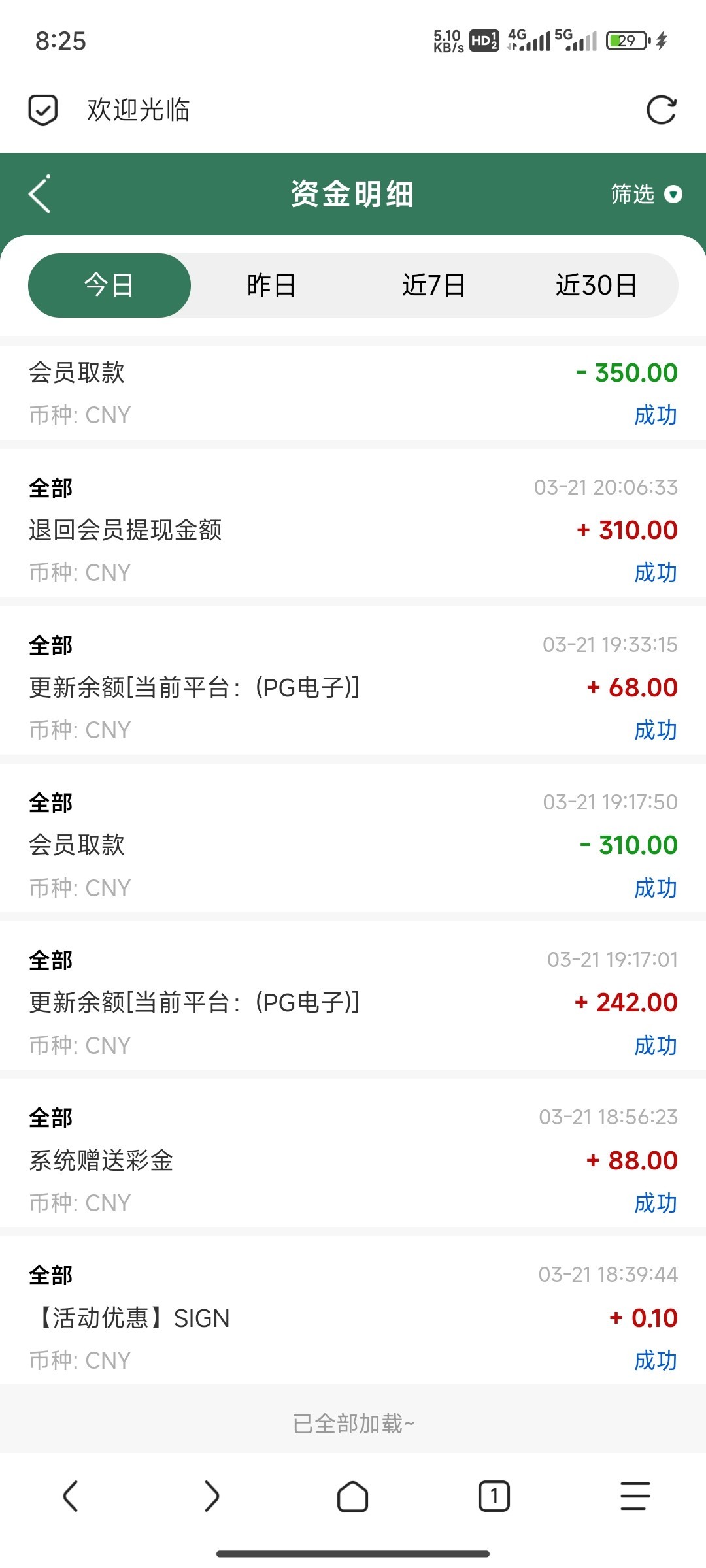The width and height of the screenshot is (706, 1568).
Task: Open the browser tabs switcher
Action: pos(494,1496)
